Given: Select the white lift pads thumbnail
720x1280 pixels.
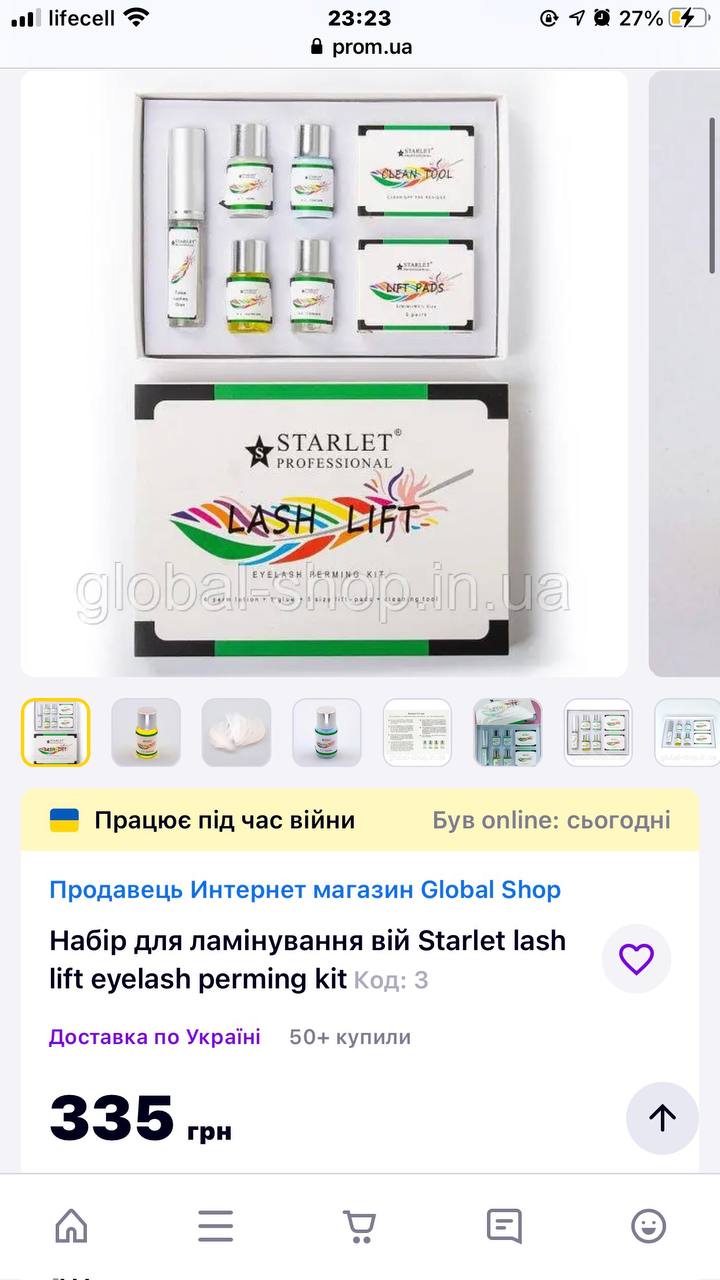Looking at the screenshot, I should [x=236, y=732].
